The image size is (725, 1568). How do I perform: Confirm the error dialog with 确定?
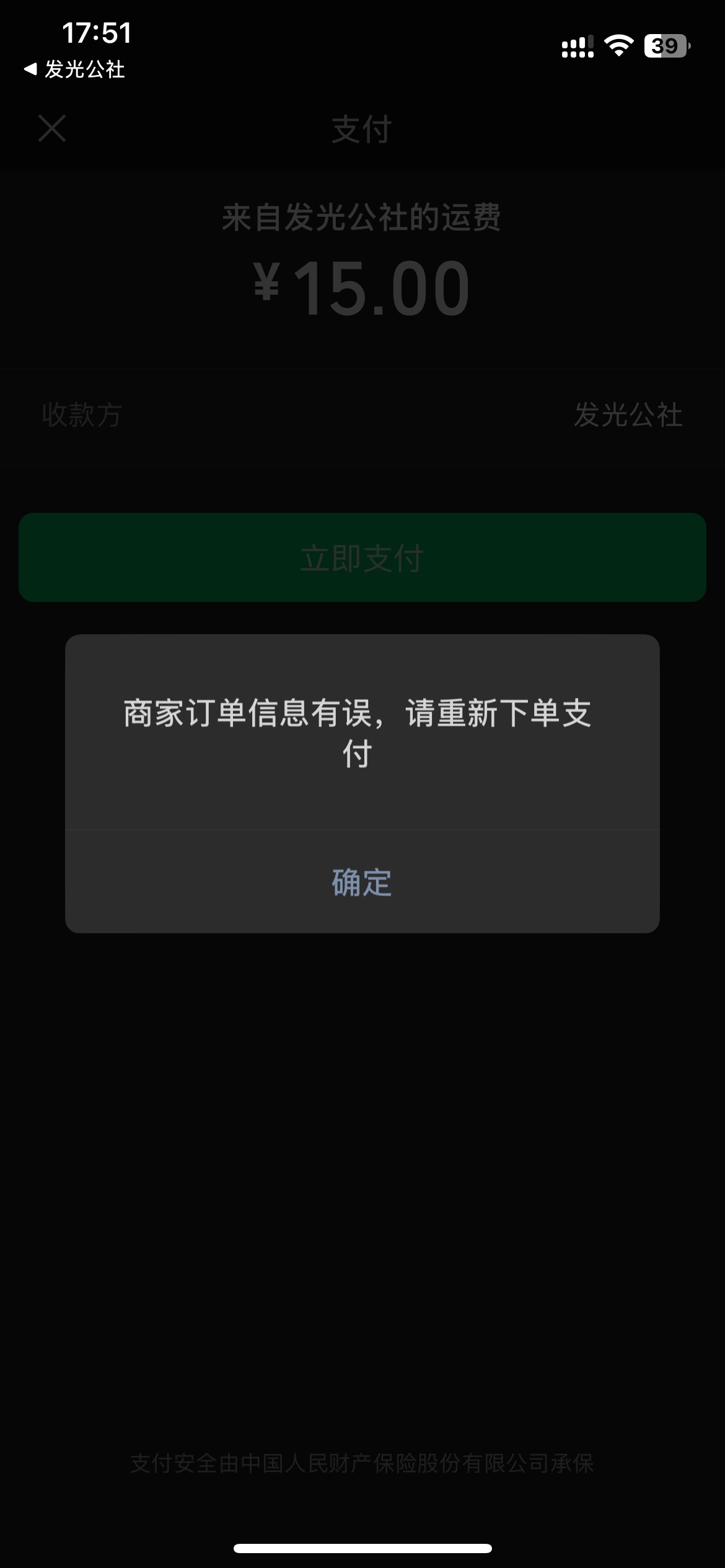362,882
